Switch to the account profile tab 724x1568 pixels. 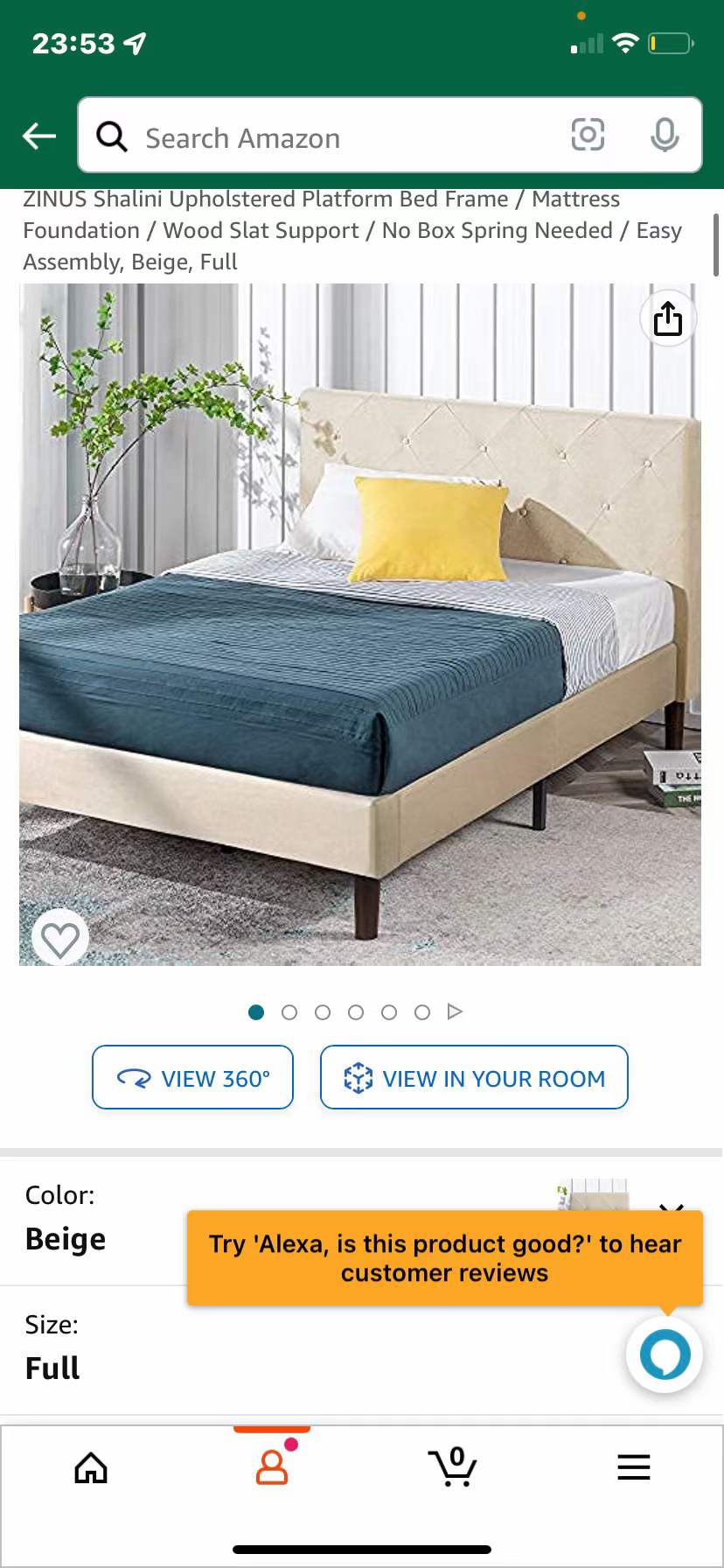click(272, 1468)
